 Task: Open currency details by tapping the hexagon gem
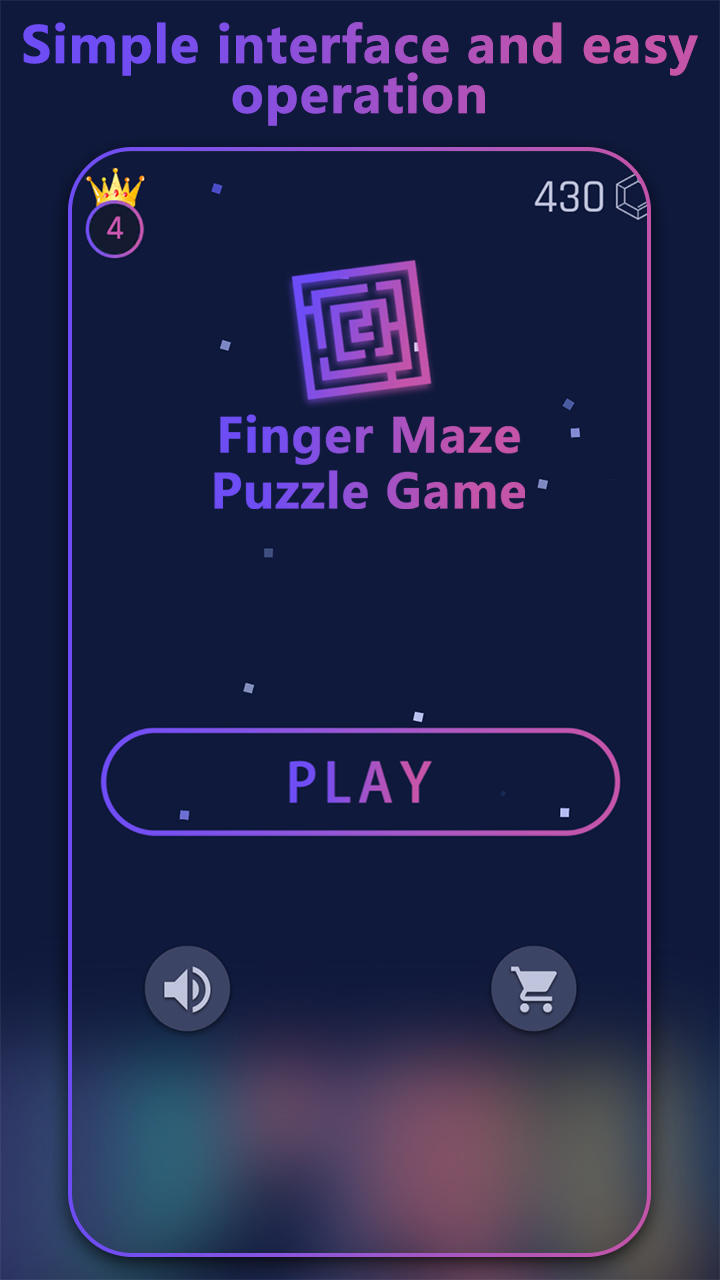(x=632, y=195)
